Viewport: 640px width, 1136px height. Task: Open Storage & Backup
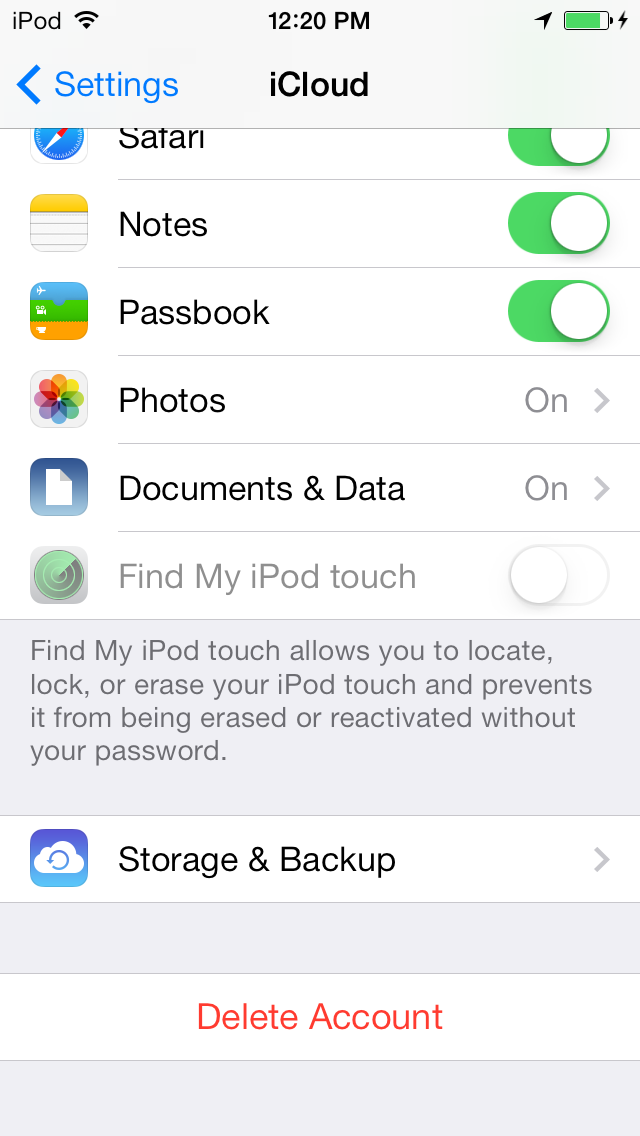coord(320,859)
